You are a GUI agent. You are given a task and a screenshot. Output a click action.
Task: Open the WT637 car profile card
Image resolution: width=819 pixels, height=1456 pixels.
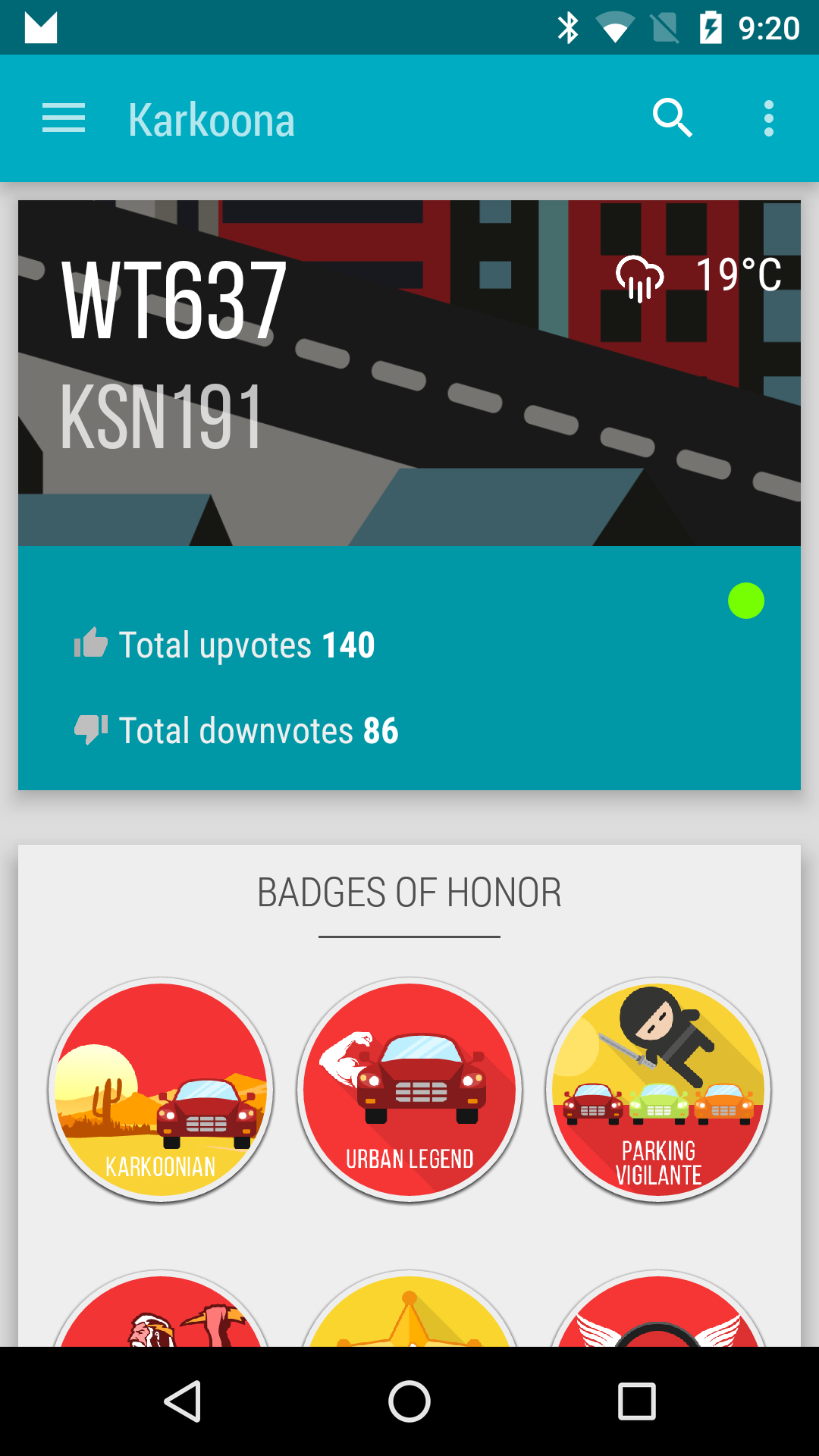(x=409, y=495)
